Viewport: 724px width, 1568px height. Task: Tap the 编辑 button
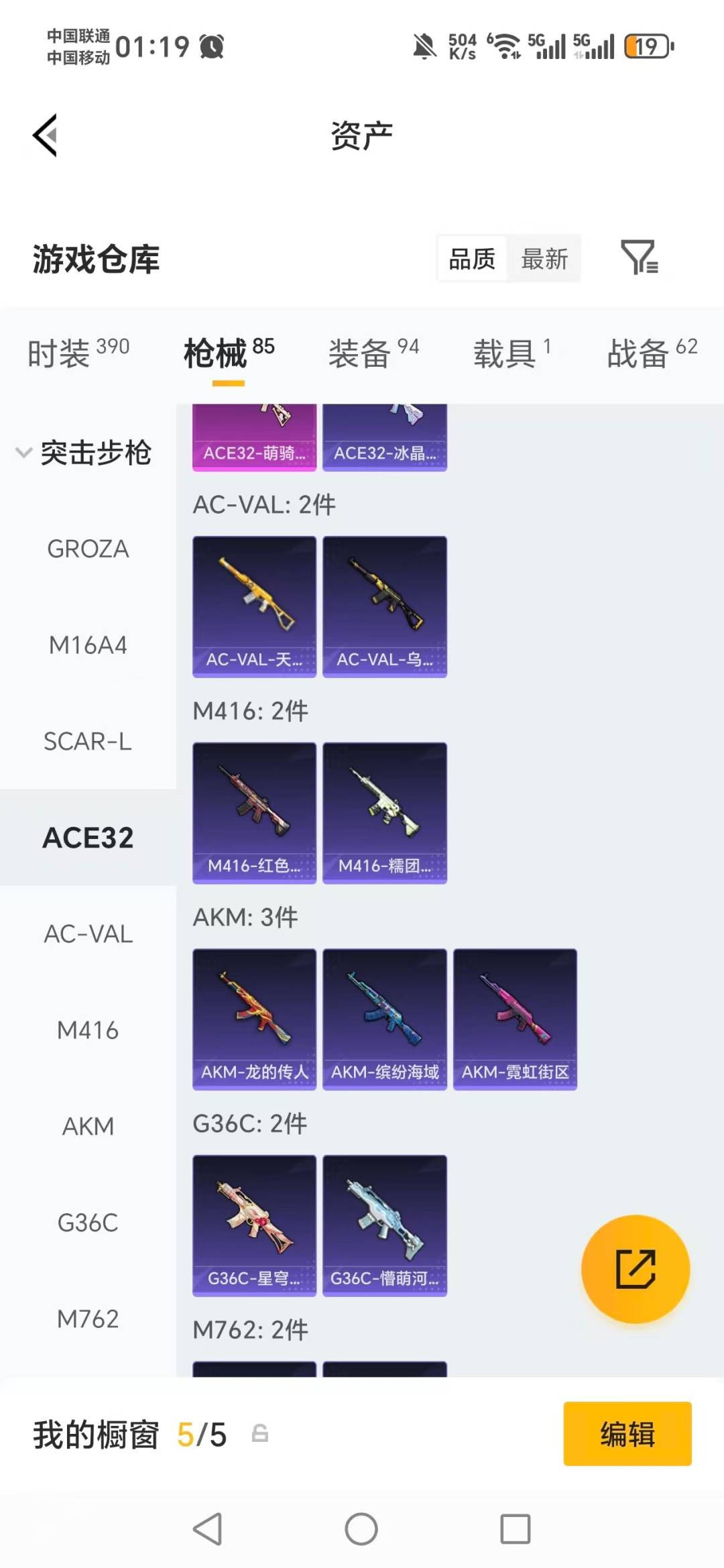click(627, 1433)
